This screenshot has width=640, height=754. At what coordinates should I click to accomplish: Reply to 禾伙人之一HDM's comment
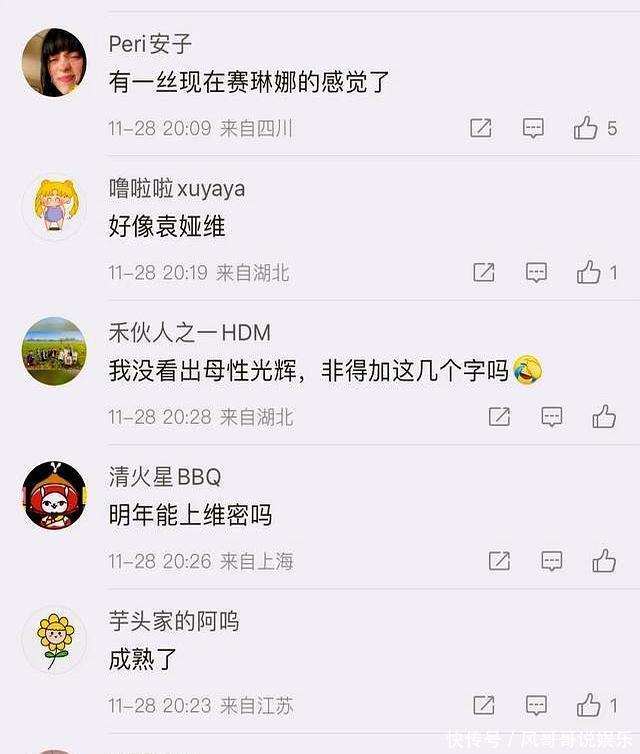pos(552,417)
